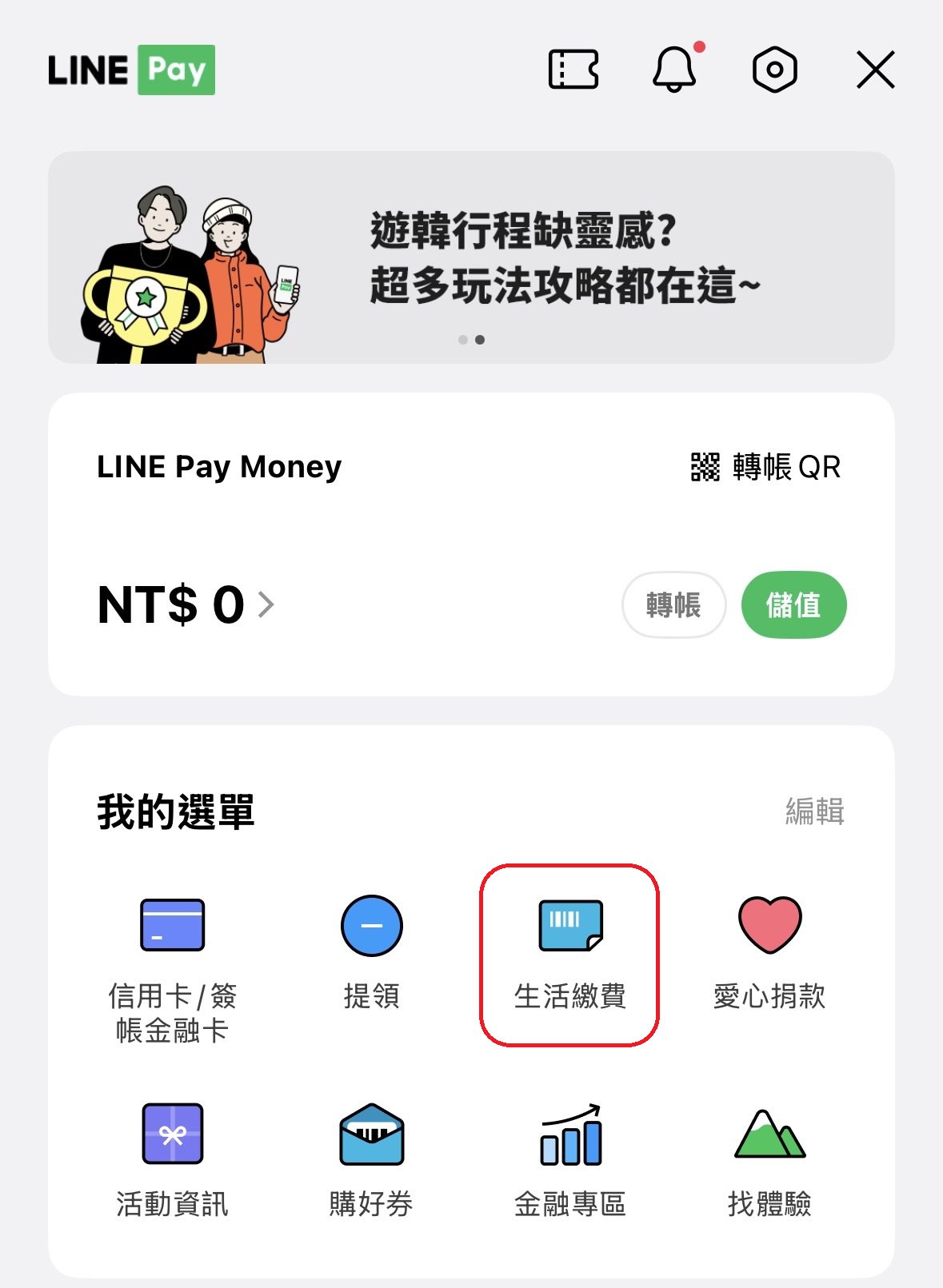Tap the 轉帳 transfer button
Viewport: 943px width, 1288px height.
pyautogui.click(x=673, y=604)
